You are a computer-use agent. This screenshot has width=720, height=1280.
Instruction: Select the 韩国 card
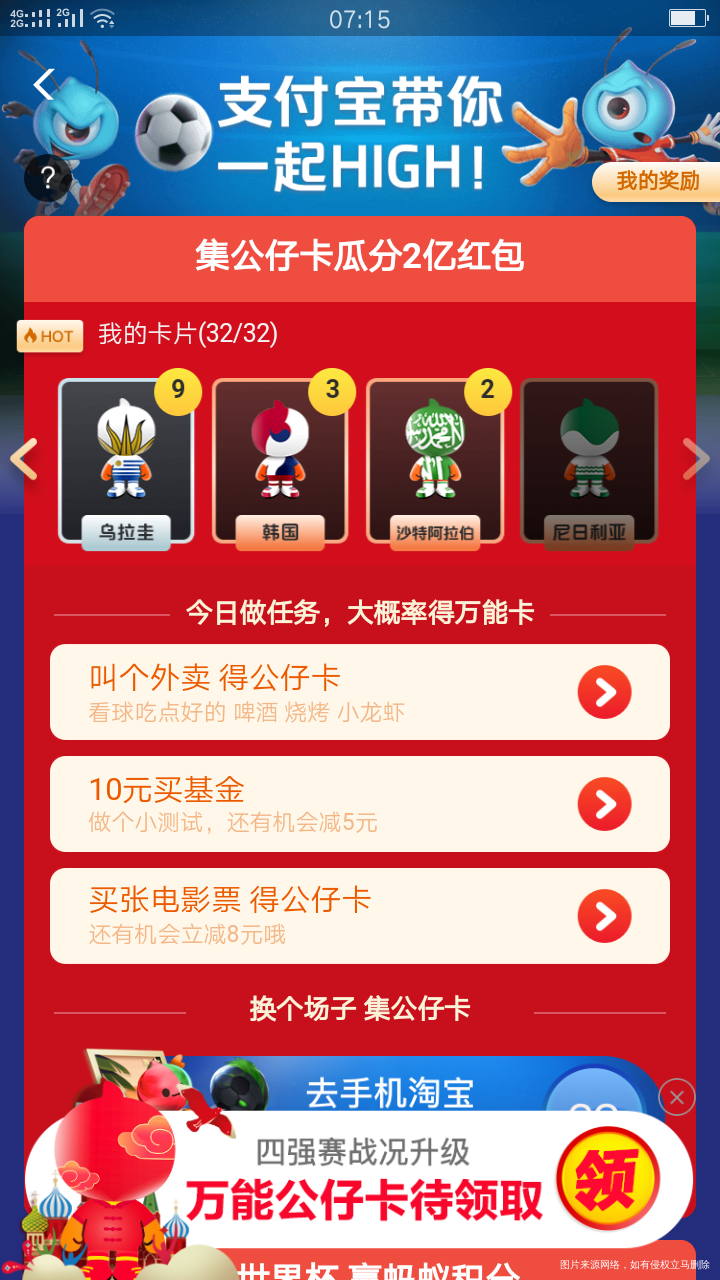coord(281,461)
